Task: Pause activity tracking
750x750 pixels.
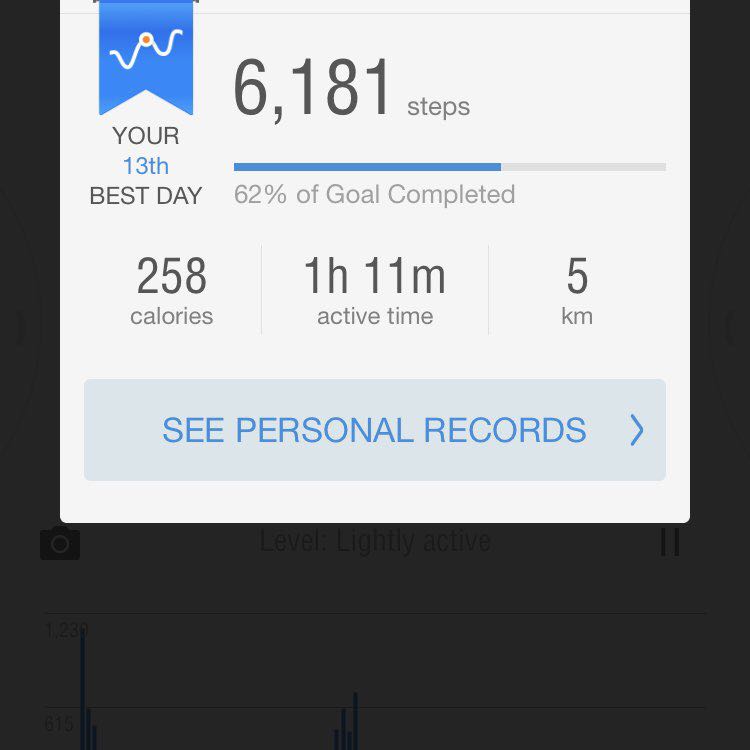Action: 670,542
